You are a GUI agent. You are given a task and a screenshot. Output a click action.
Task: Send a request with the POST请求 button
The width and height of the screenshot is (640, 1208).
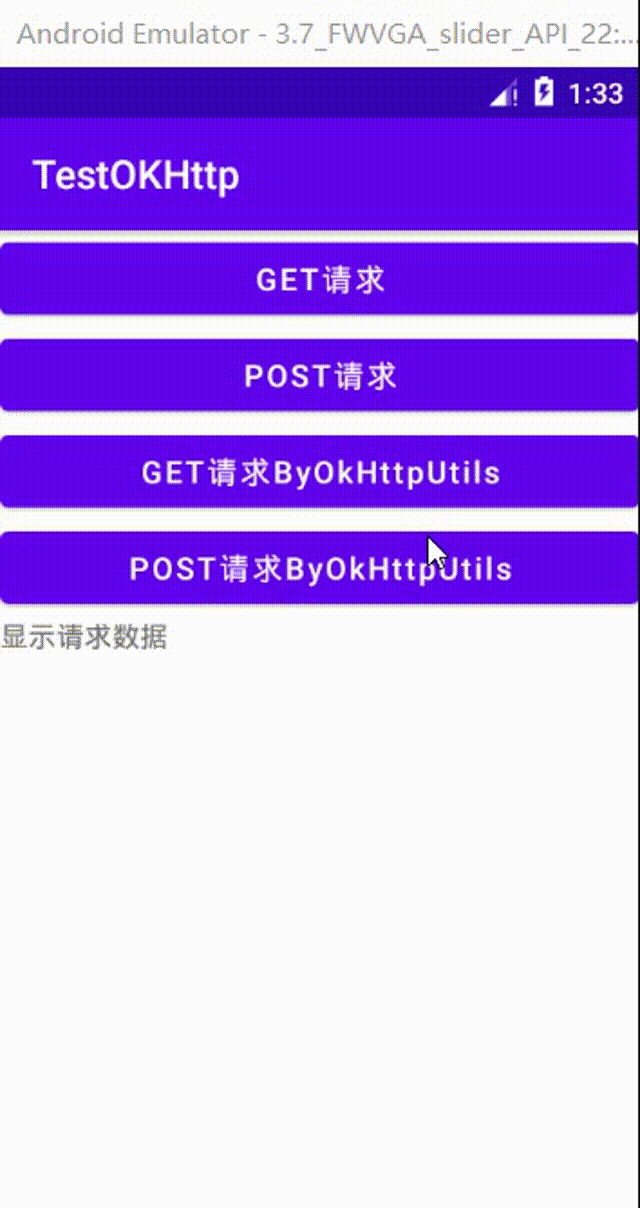[320, 375]
